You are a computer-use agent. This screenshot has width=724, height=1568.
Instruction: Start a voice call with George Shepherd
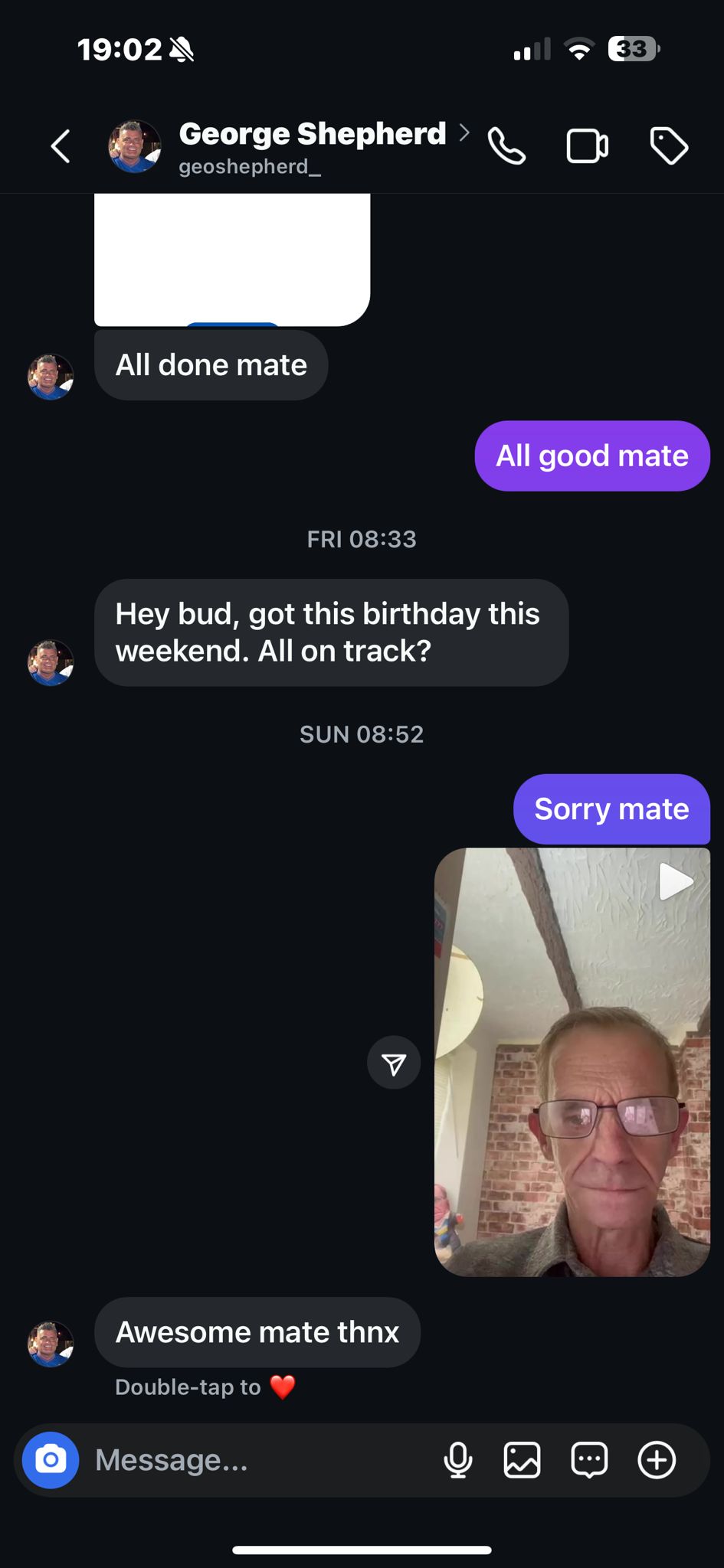pos(506,145)
